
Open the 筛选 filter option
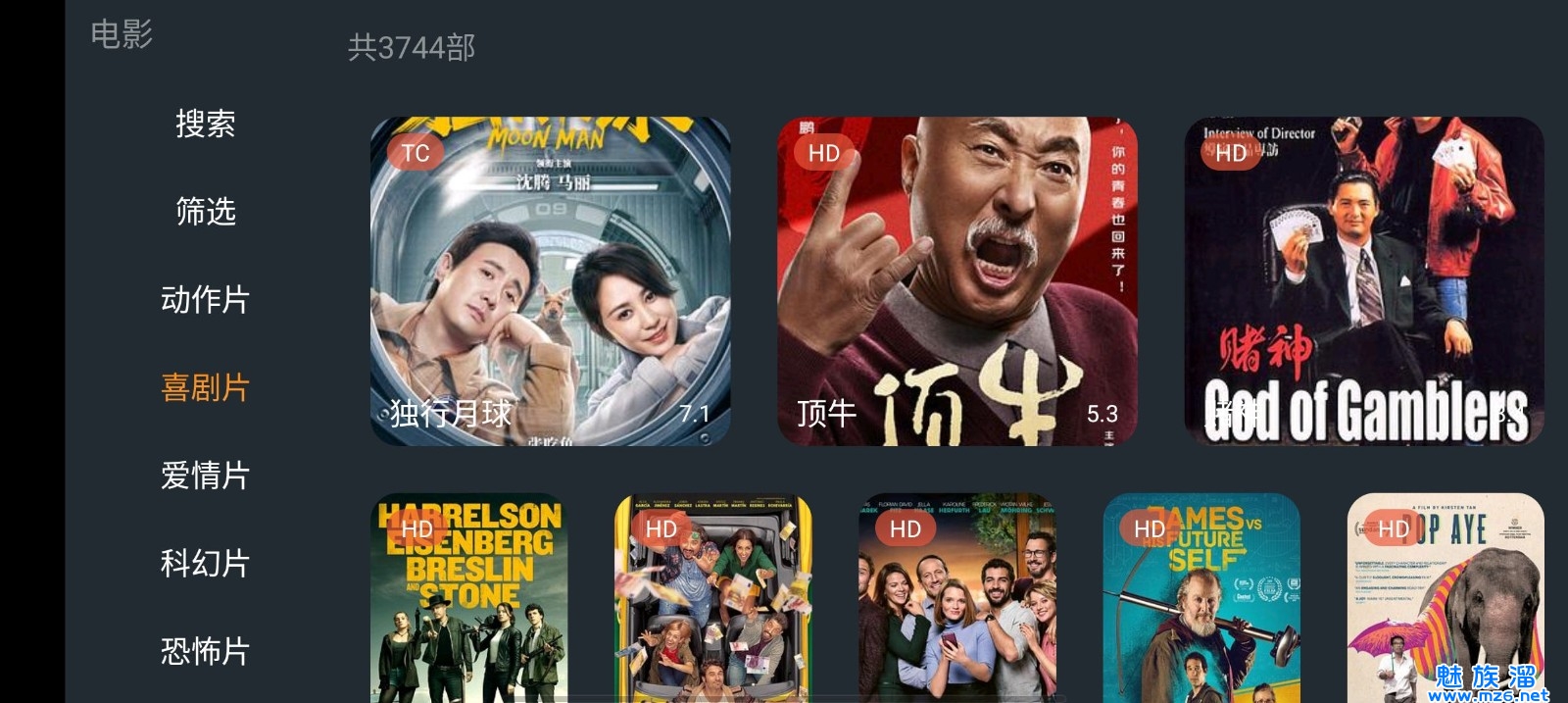[205, 212]
